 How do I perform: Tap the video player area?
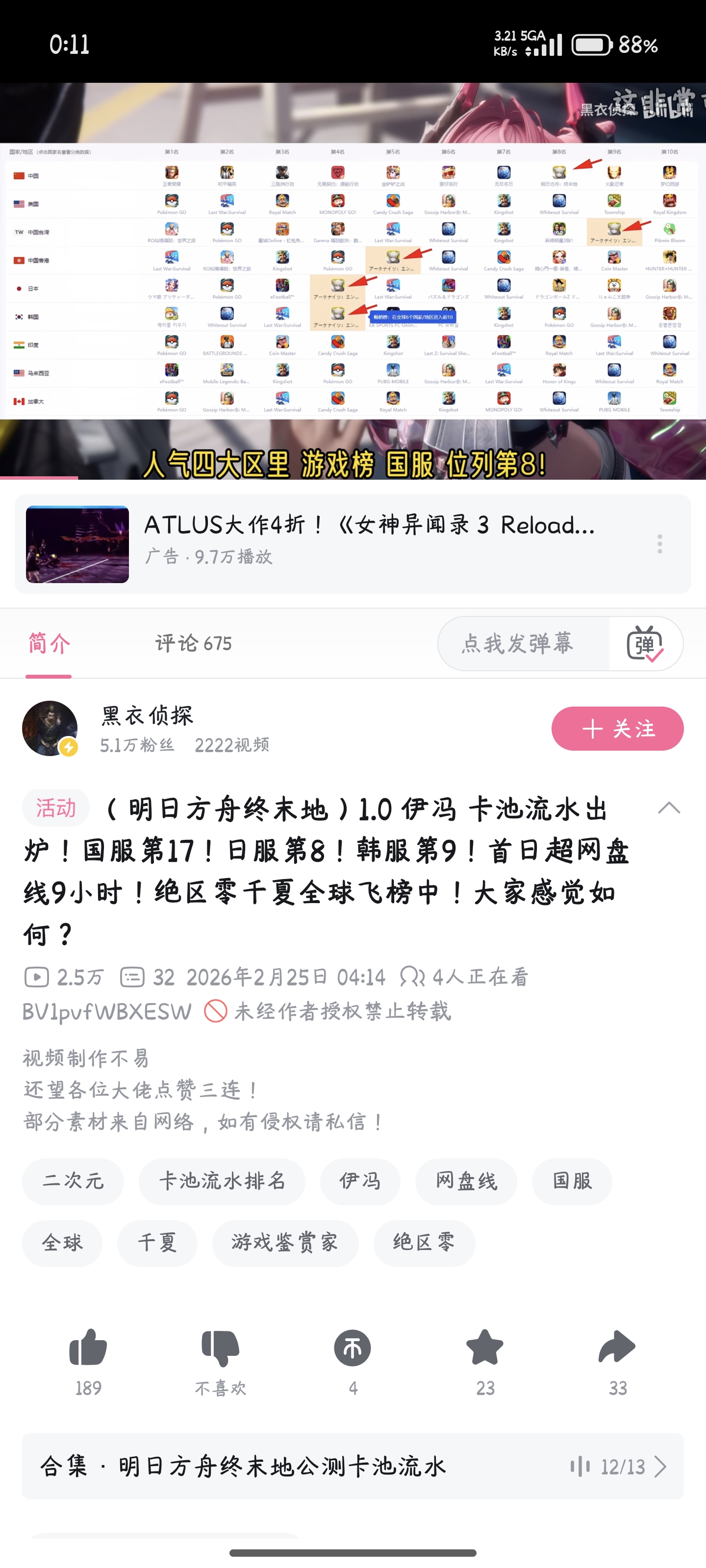pyautogui.click(x=353, y=280)
